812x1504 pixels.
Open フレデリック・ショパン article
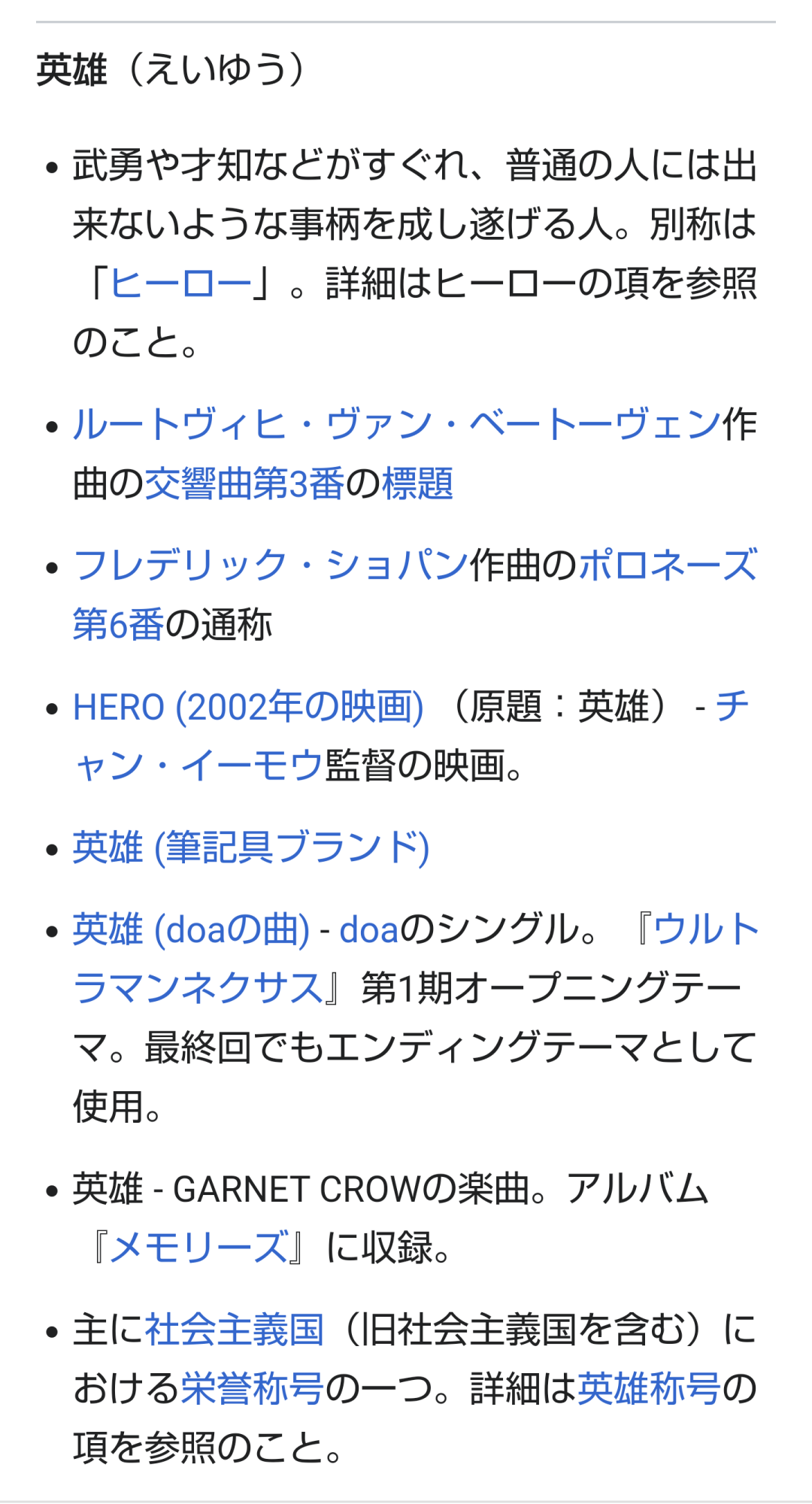(271, 566)
